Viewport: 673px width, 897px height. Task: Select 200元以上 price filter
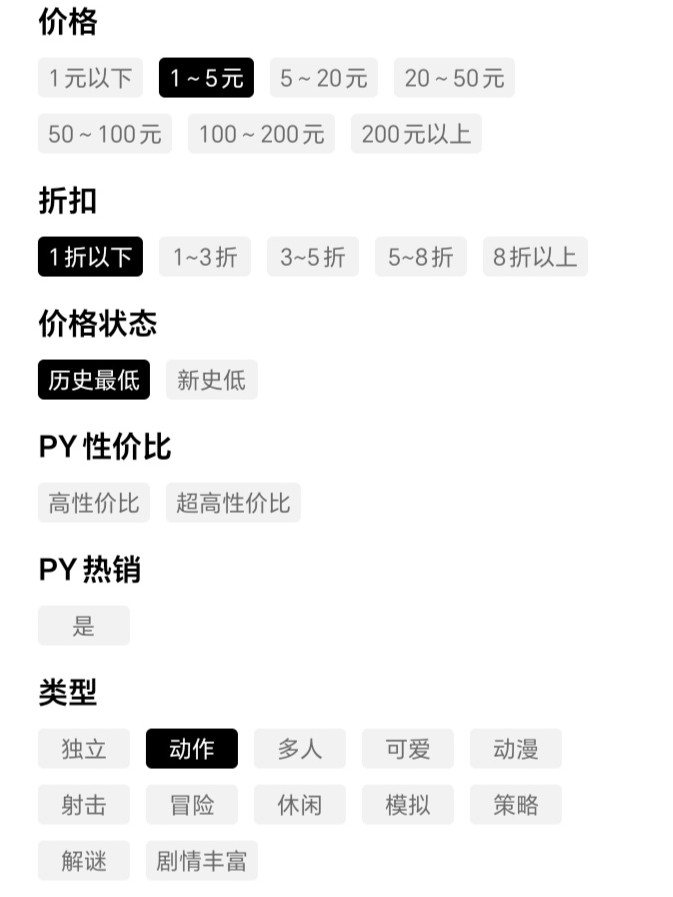pos(416,134)
